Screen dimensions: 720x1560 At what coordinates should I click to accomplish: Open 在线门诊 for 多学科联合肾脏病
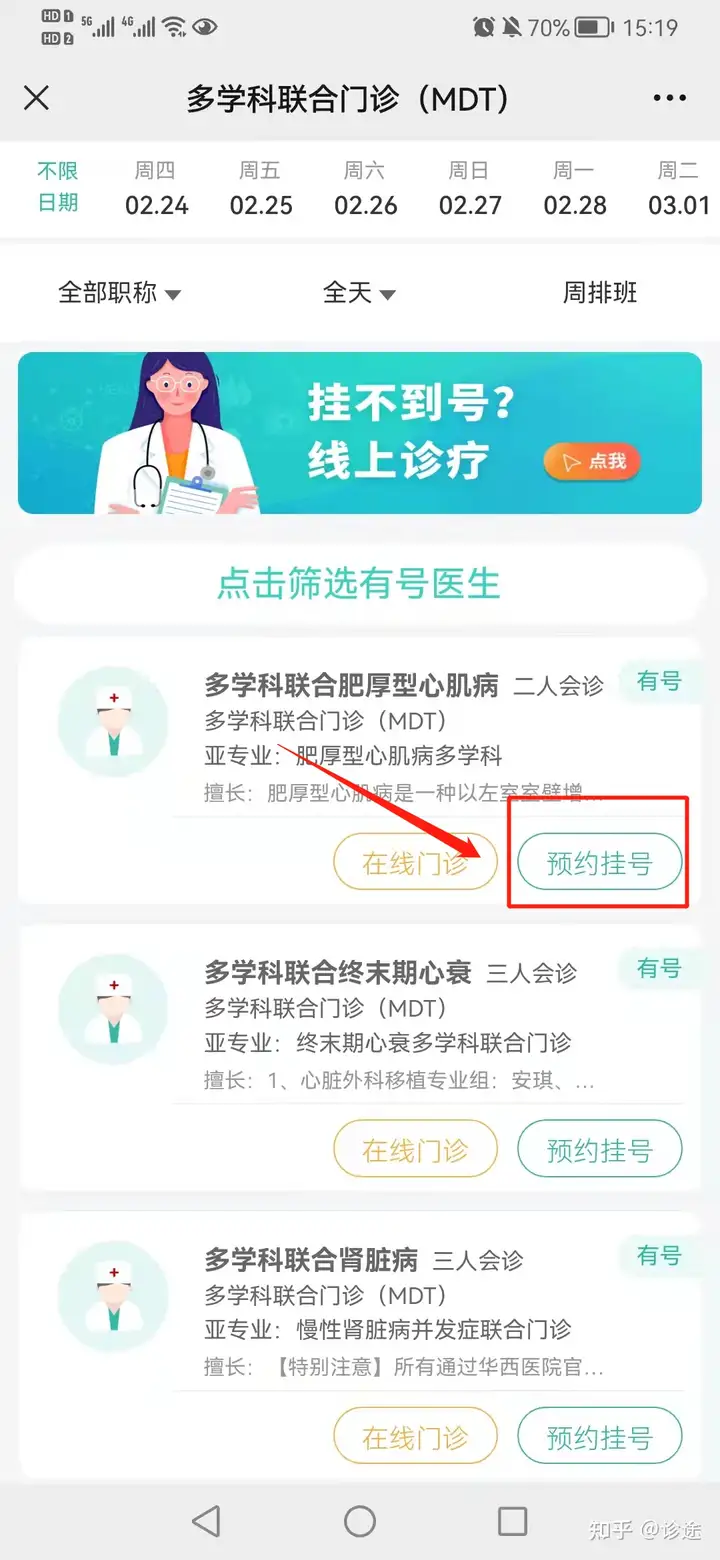tap(415, 1437)
